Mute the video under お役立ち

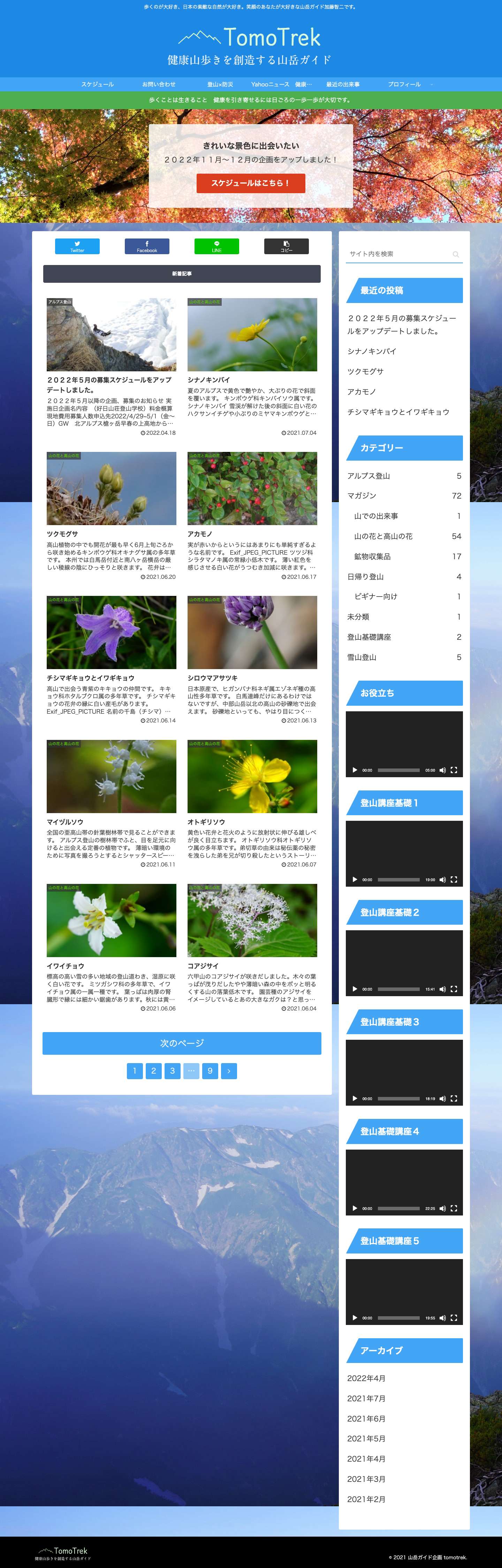pos(442,770)
